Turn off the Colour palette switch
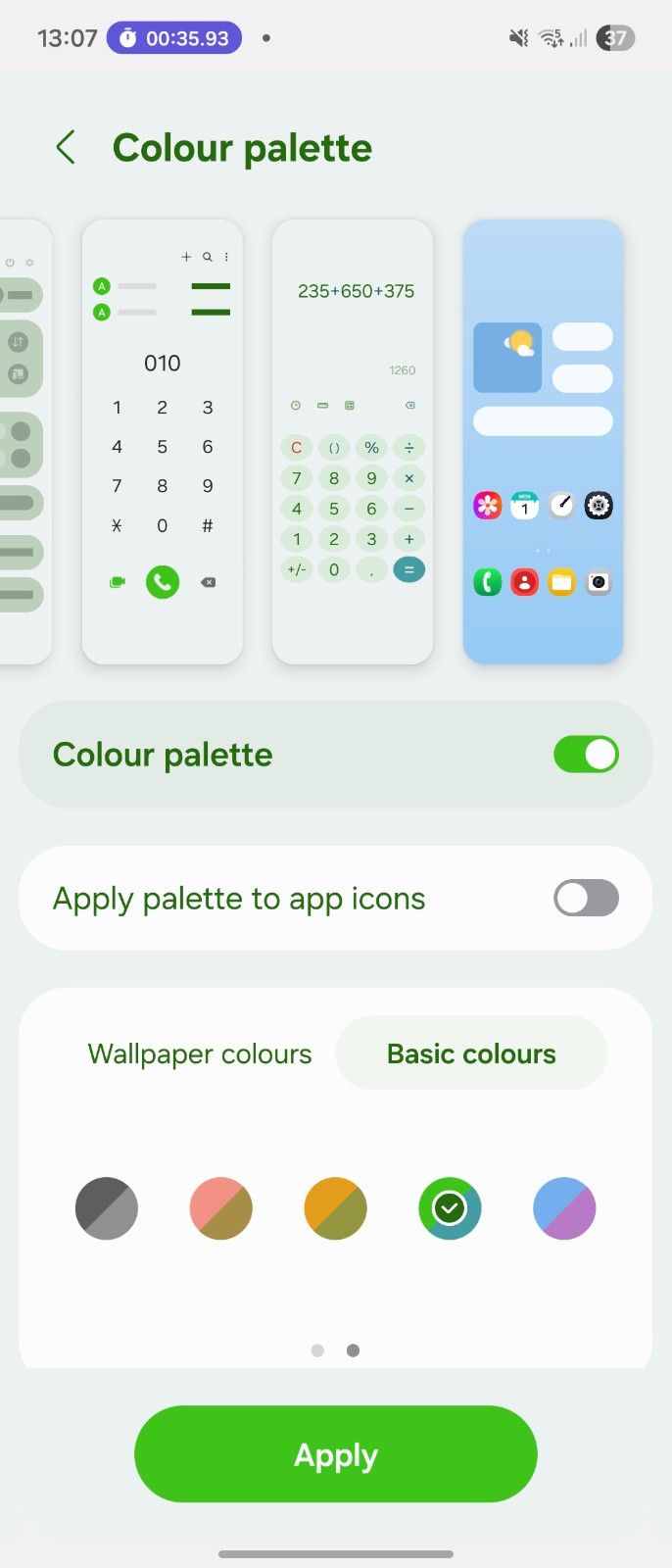The width and height of the screenshot is (672, 1568). coord(586,755)
